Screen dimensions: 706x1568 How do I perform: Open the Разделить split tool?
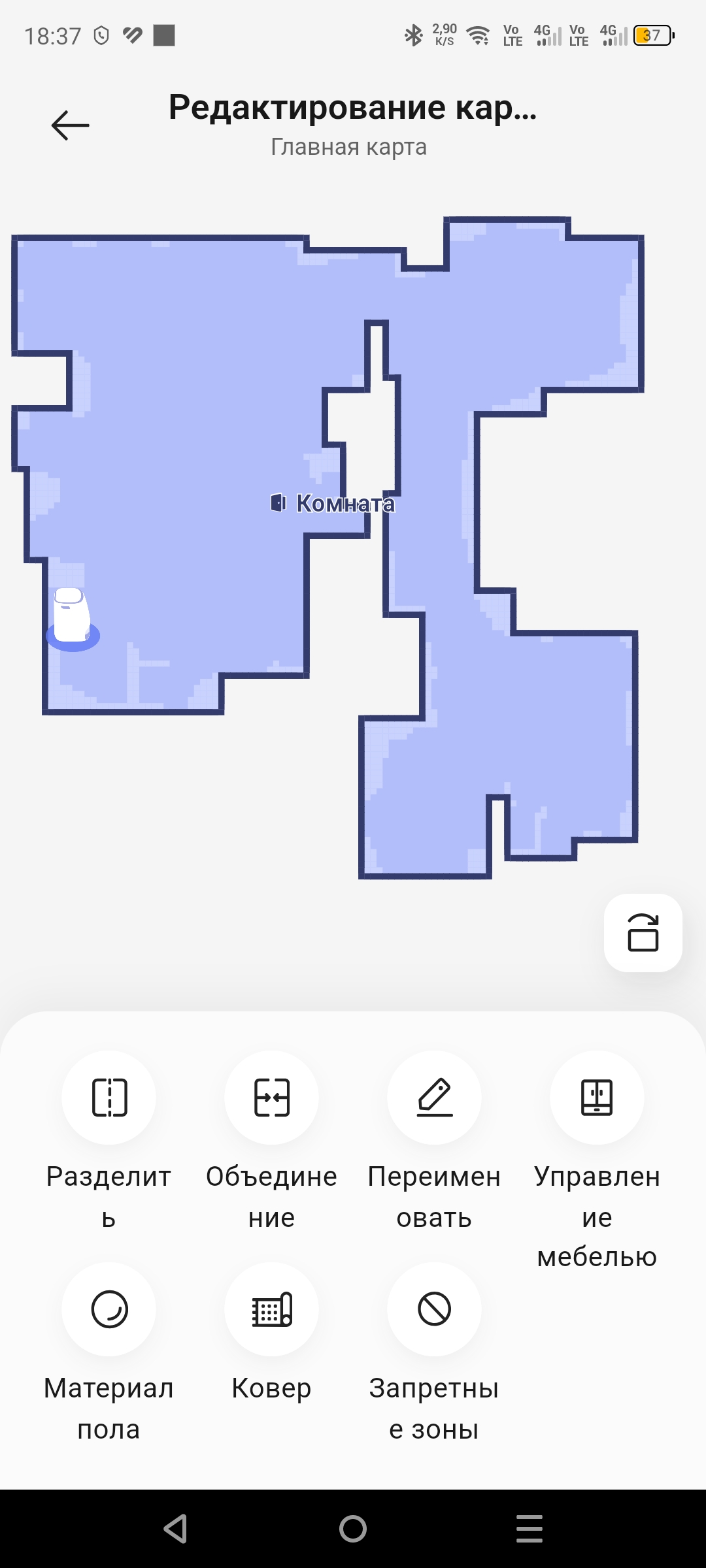109,1098
